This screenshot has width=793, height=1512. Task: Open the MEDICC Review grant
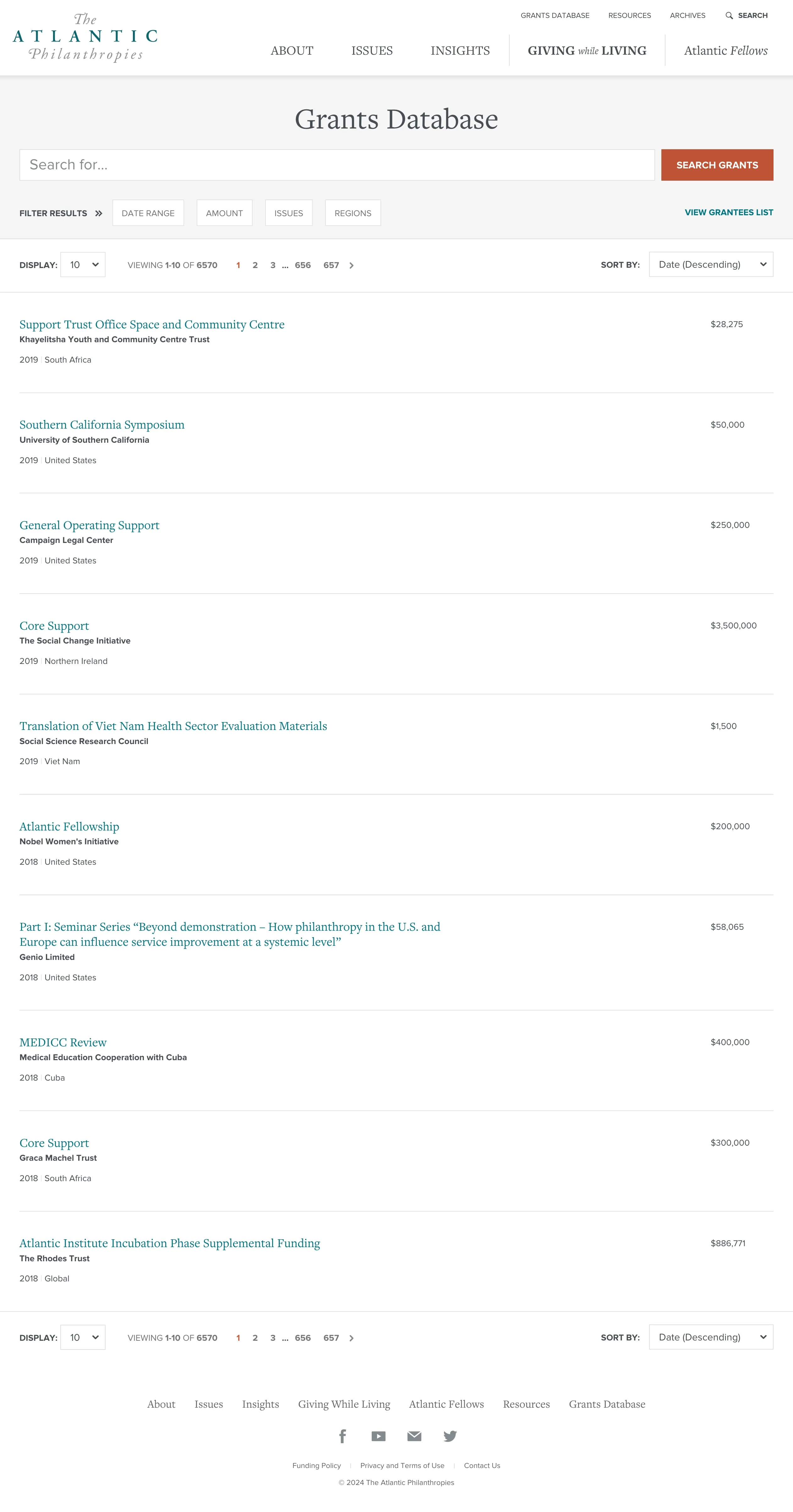tap(63, 1043)
